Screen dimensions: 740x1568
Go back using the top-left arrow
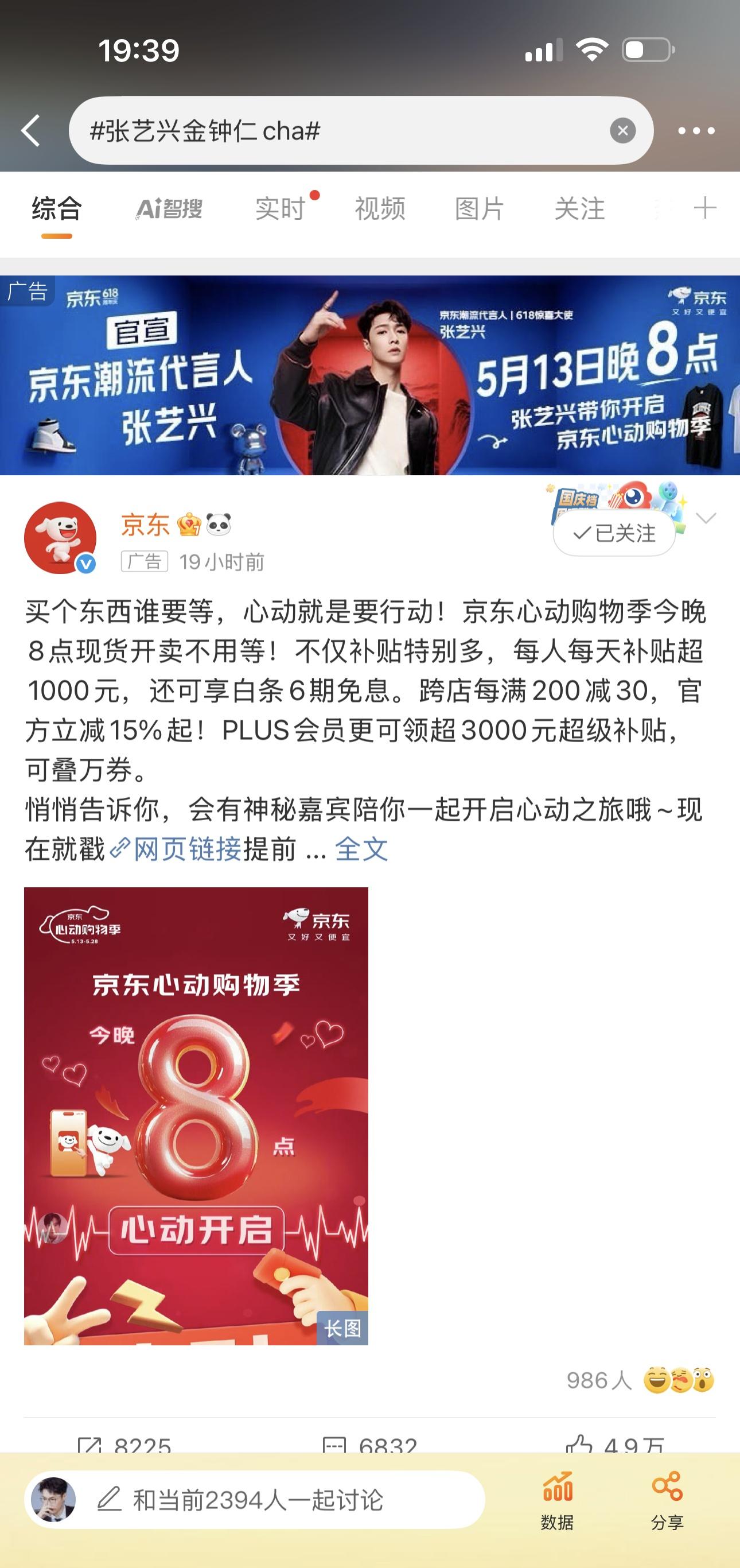coord(30,130)
